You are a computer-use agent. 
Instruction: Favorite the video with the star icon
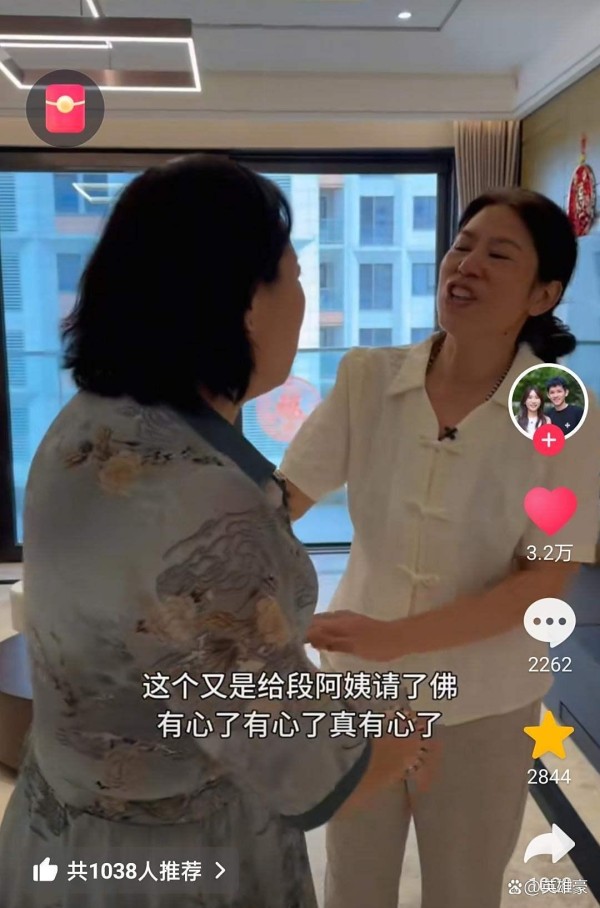[549, 736]
